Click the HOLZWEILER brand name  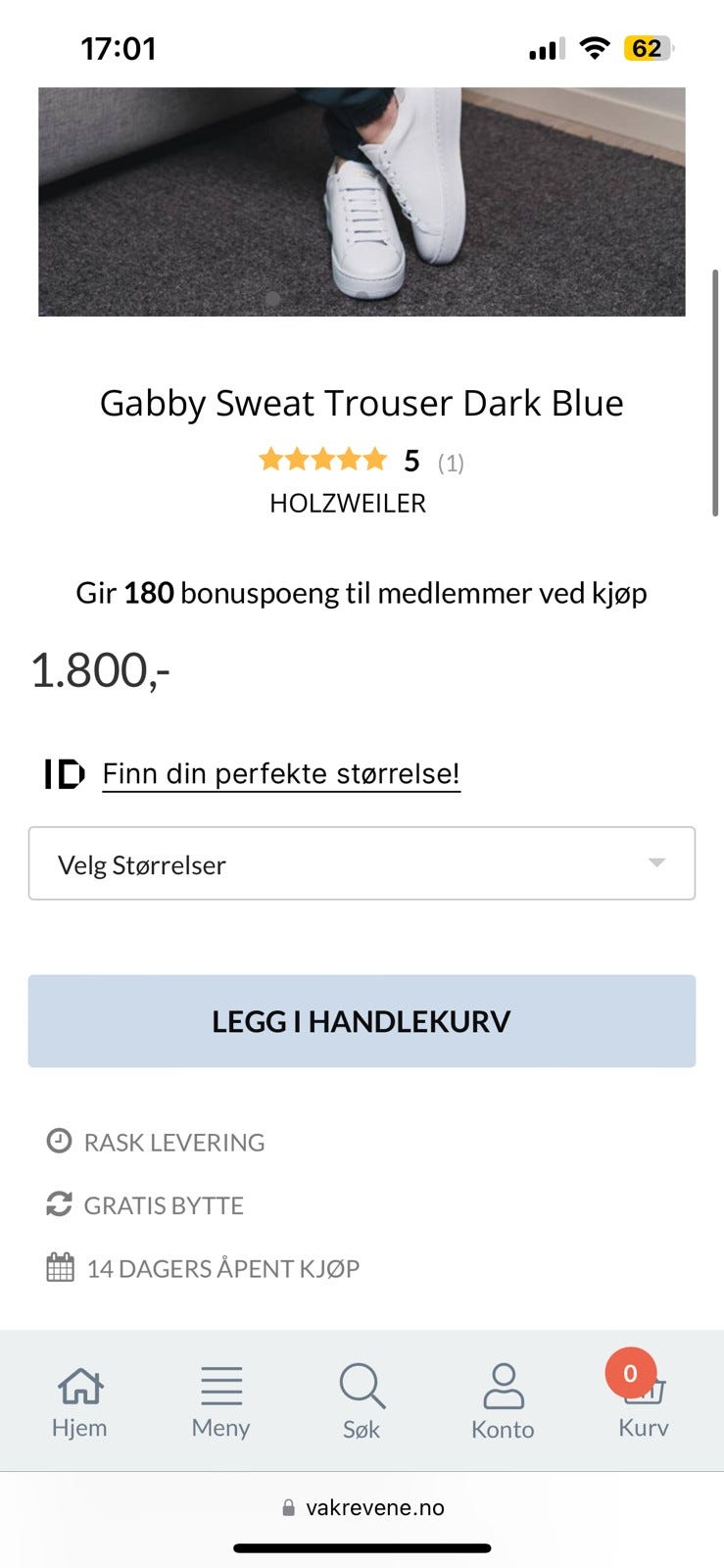point(347,503)
